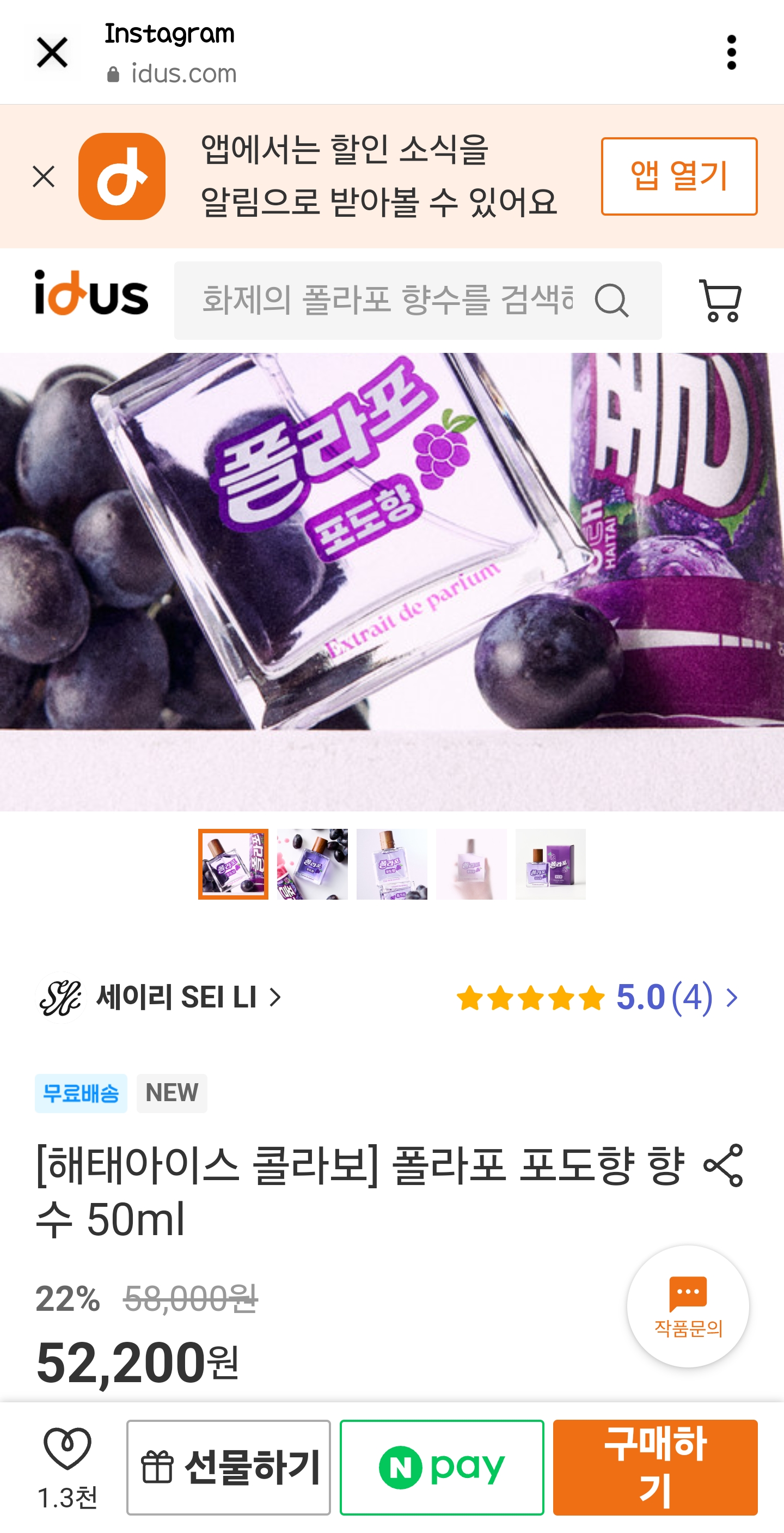This screenshot has width=784, height=1533.
Task: View the 5.0 (4) reviews
Action: [597, 997]
